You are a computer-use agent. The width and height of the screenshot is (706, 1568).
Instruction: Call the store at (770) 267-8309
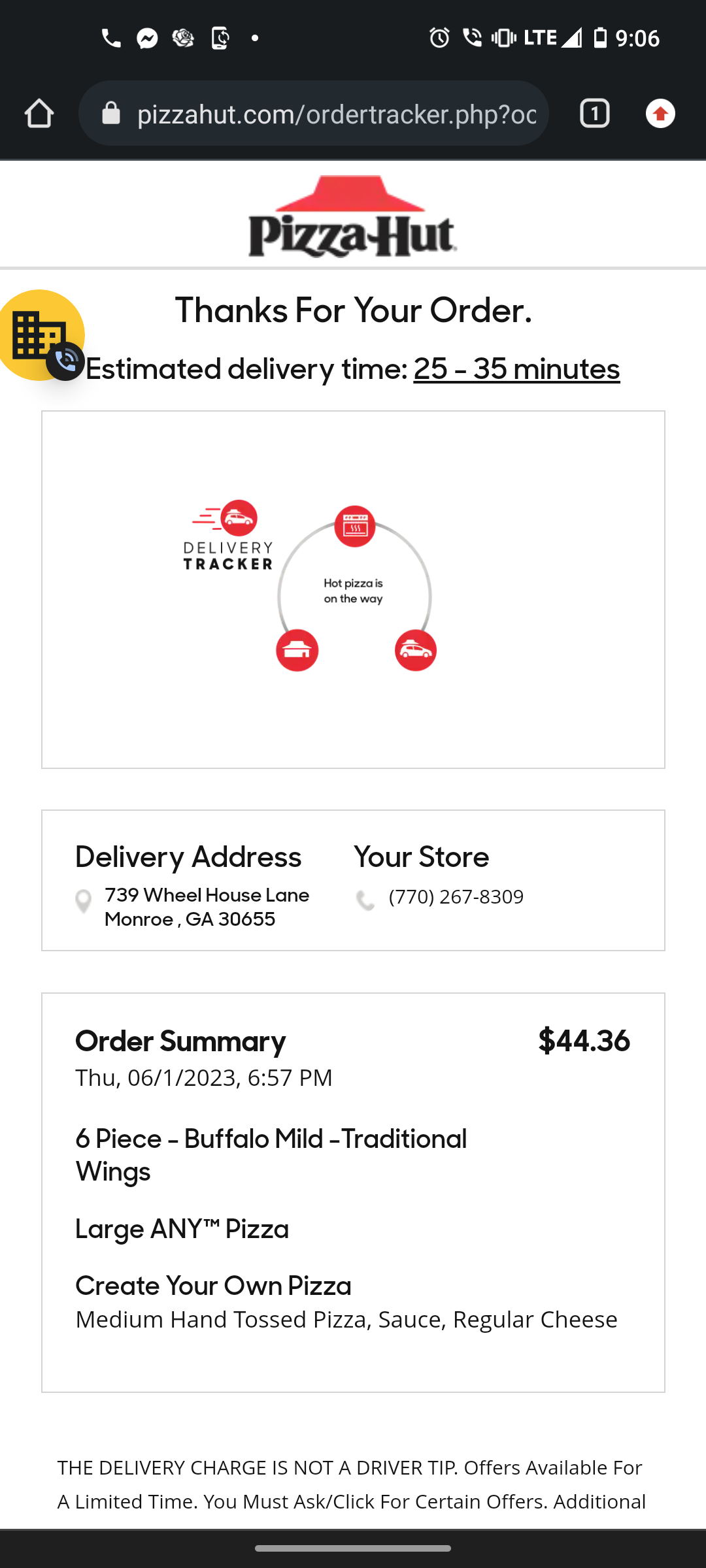456,897
